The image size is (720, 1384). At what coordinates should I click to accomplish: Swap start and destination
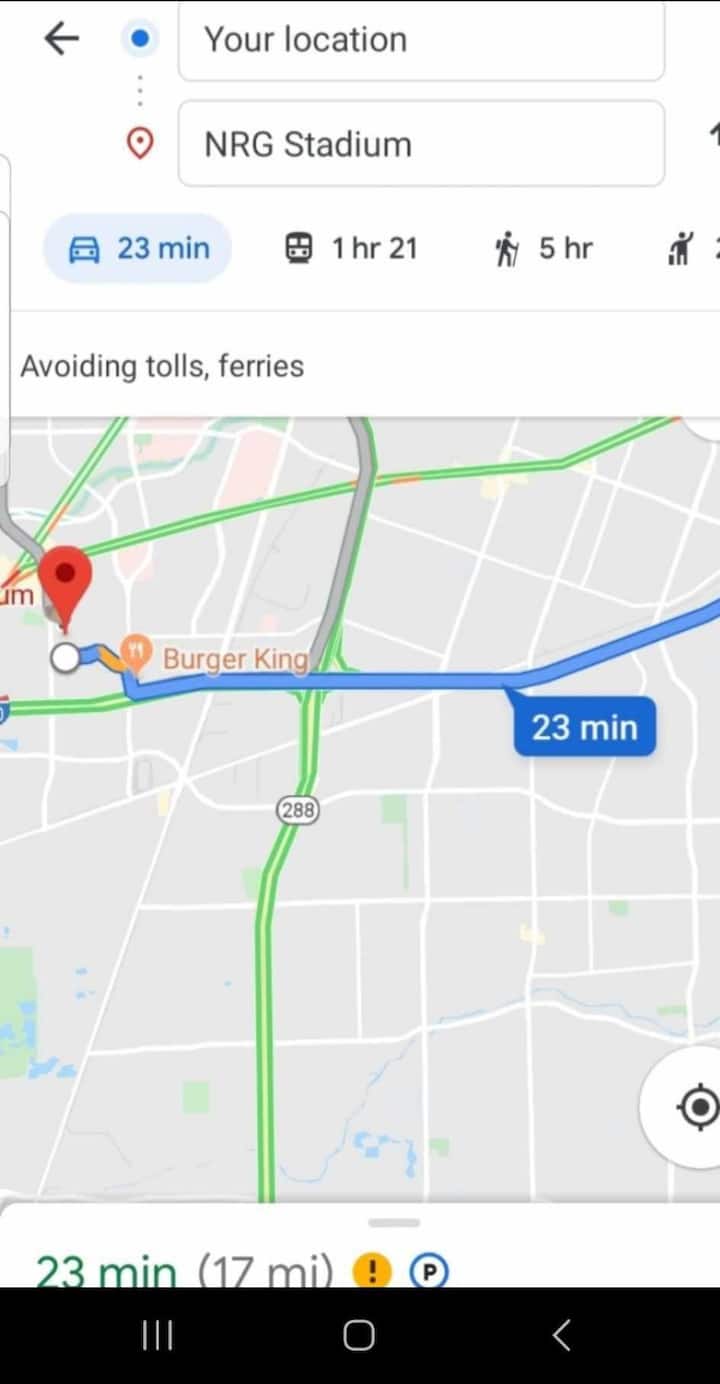click(712, 132)
